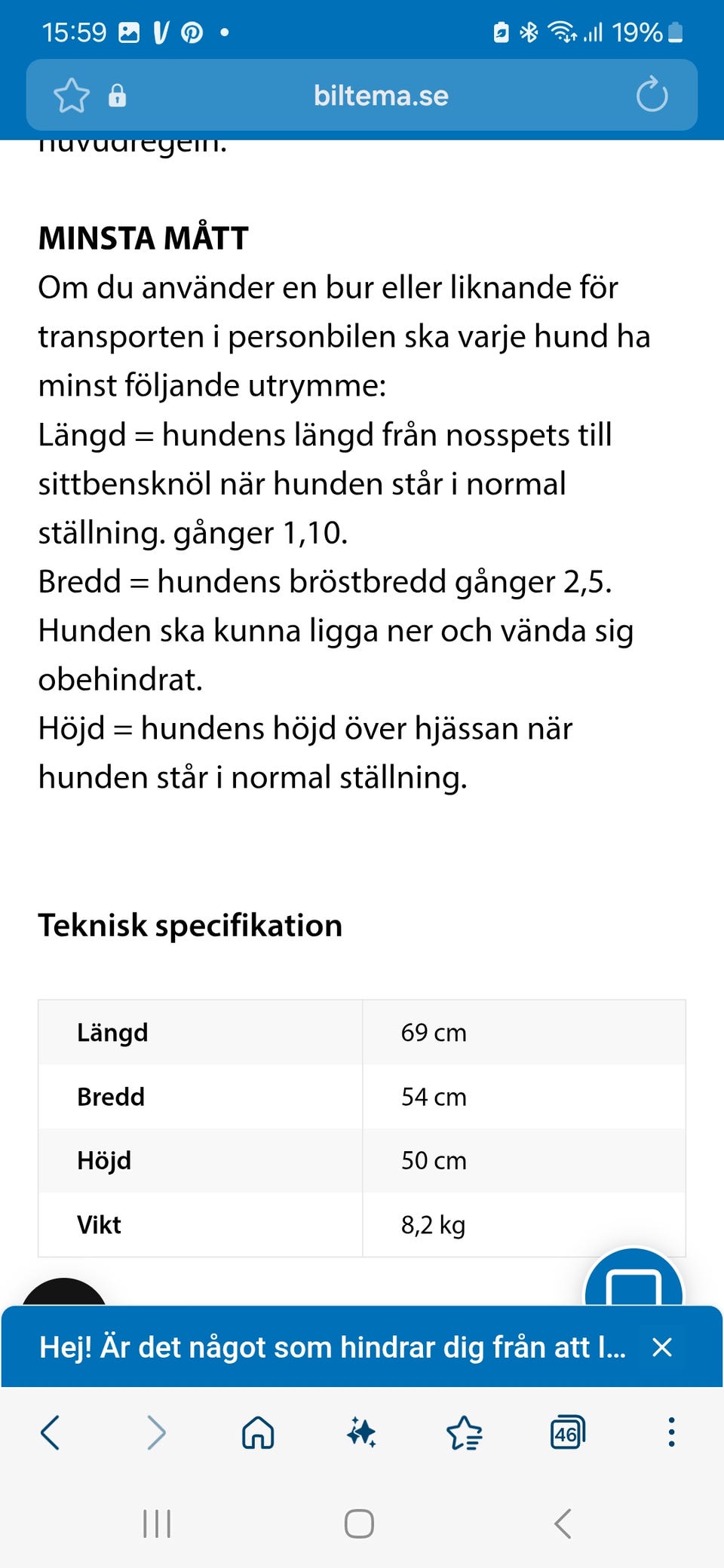The image size is (724, 1568).
Task: Show the 46 open tabs
Action: (x=568, y=1432)
